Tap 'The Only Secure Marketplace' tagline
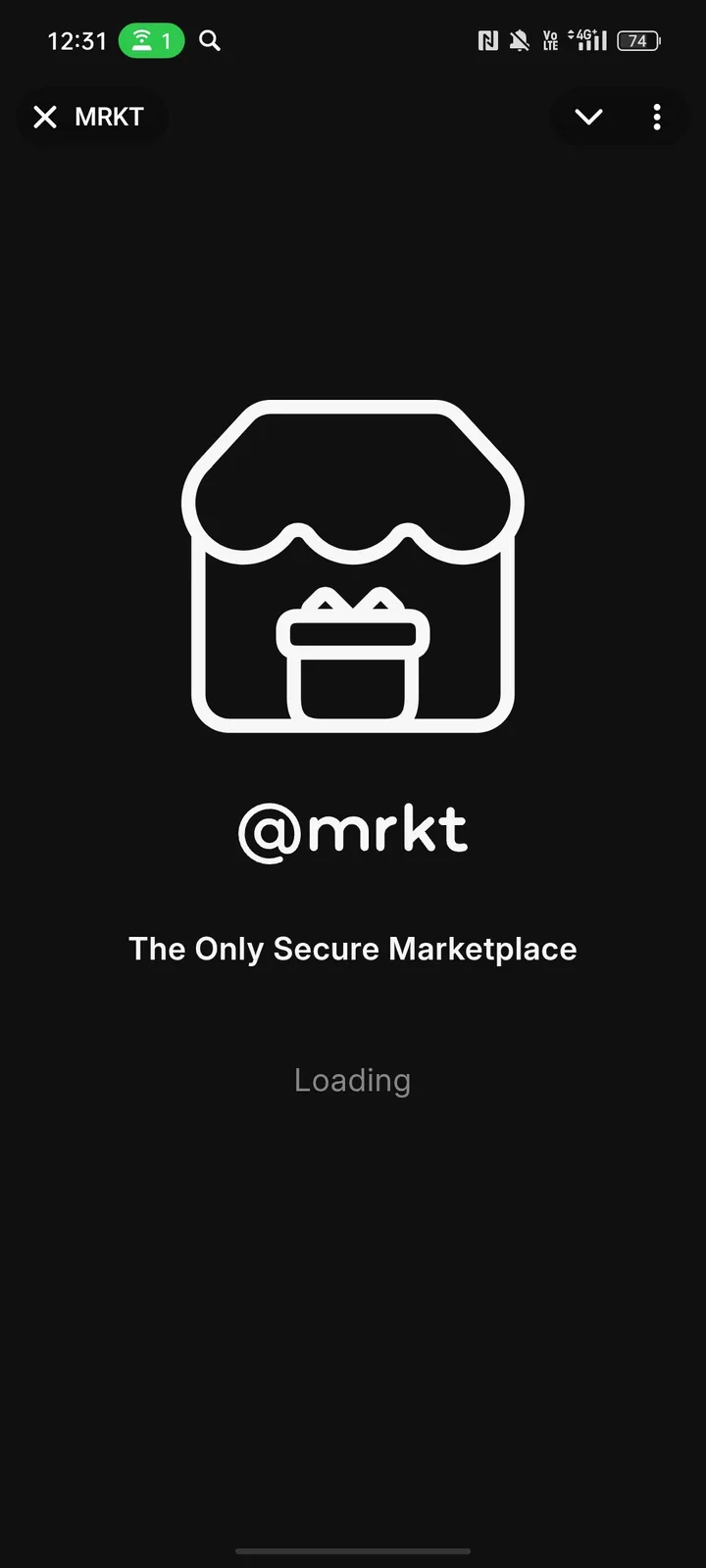This screenshot has height=1568, width=706. click(x=353, y=948)
